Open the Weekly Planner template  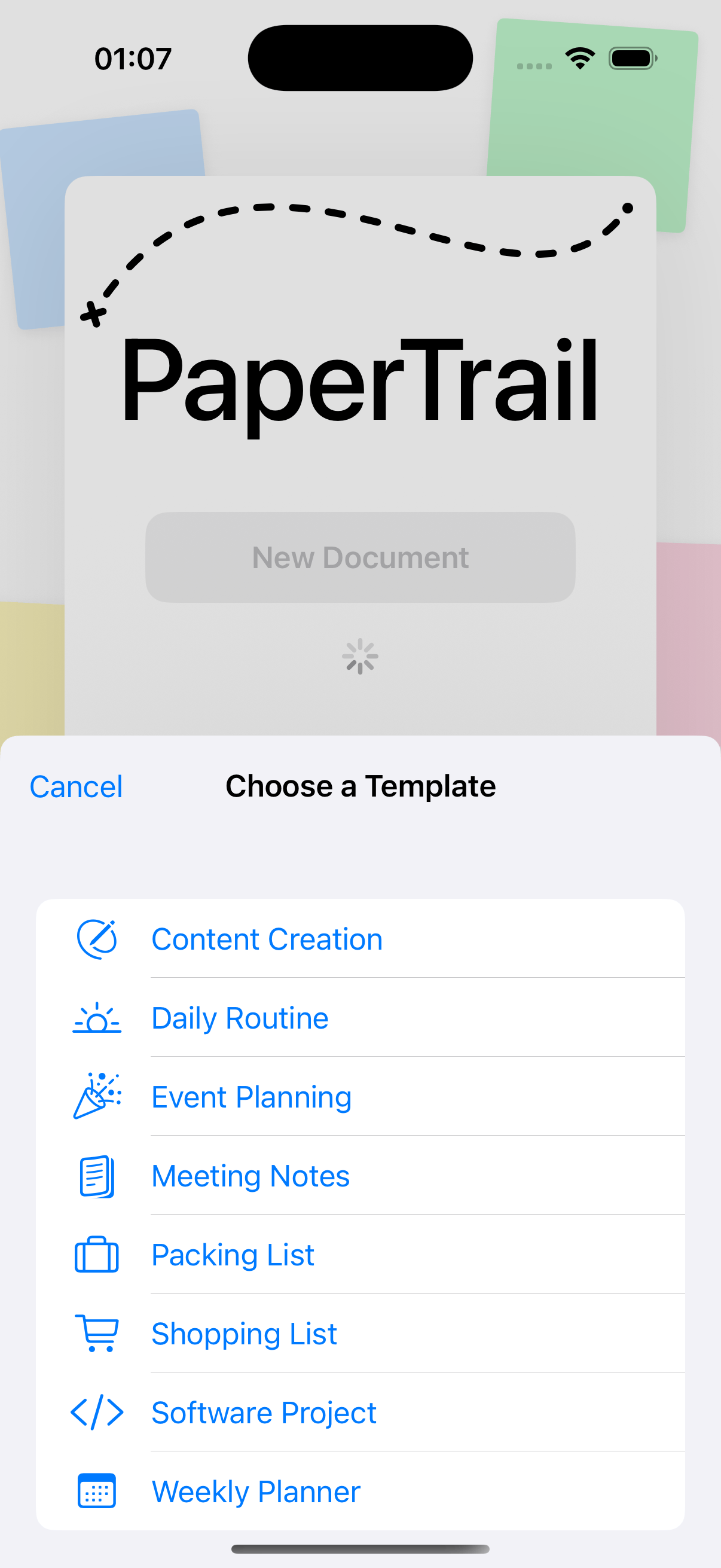pos(255,1491)
